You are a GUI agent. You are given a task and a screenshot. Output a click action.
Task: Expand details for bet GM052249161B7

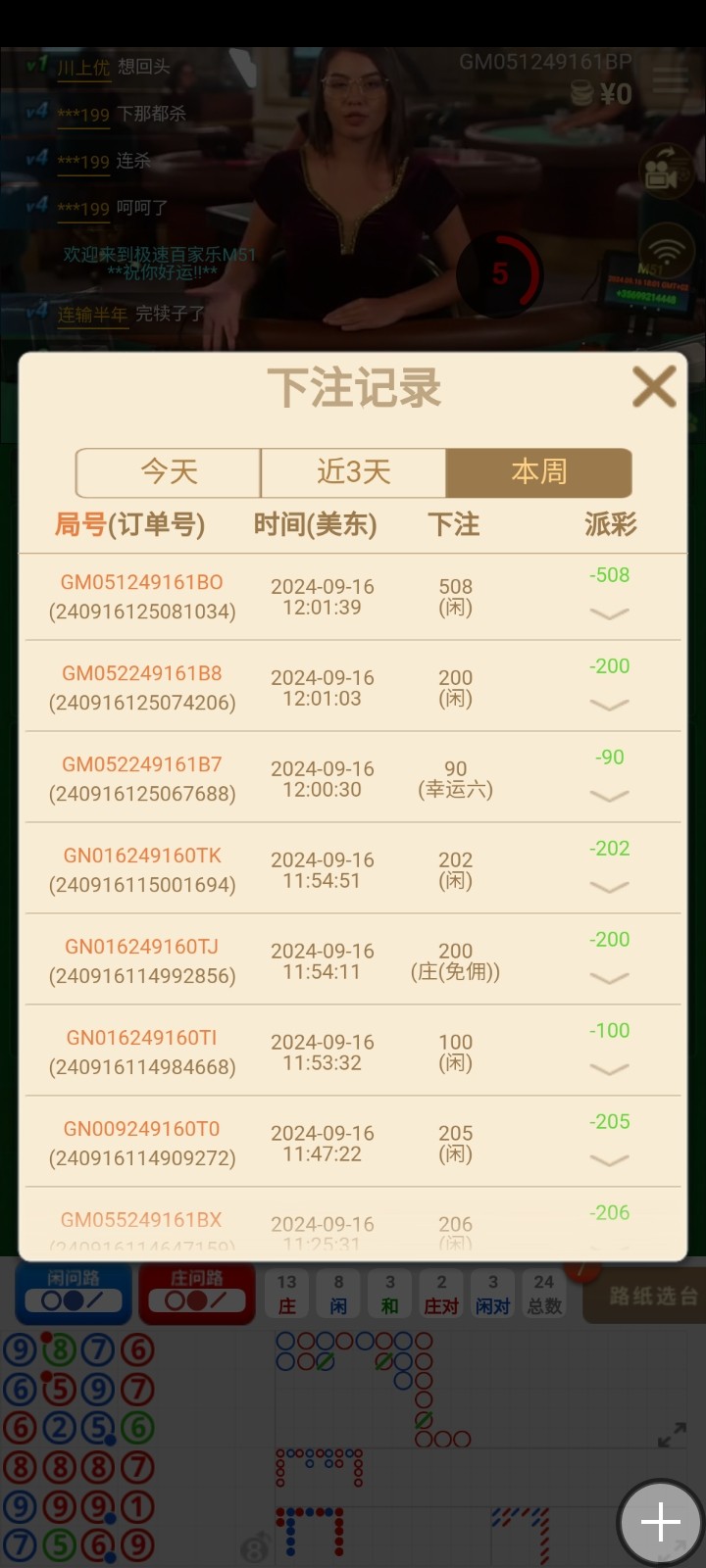[x=609, y=797]
